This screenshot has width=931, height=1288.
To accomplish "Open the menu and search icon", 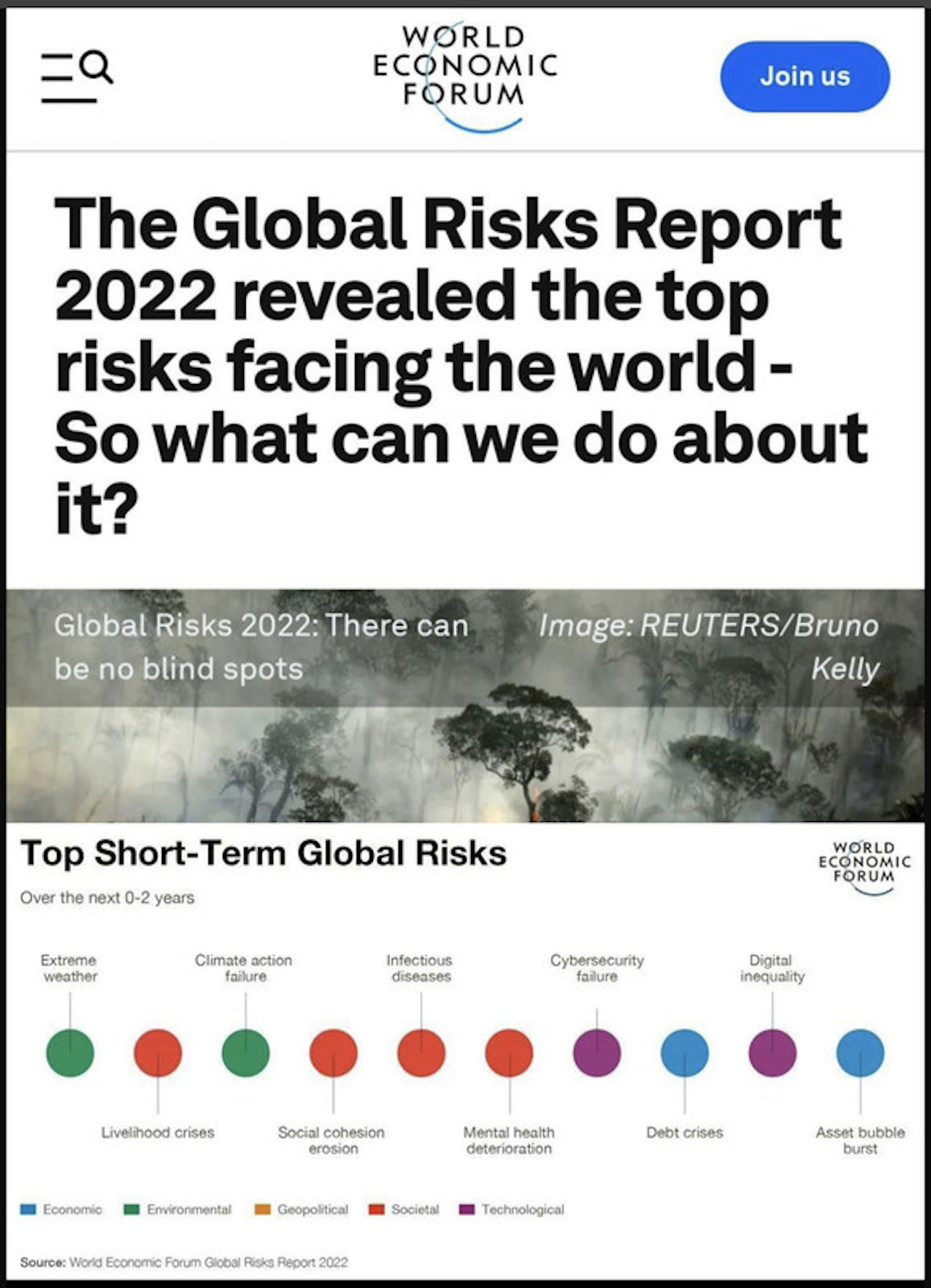I will 77,76.
